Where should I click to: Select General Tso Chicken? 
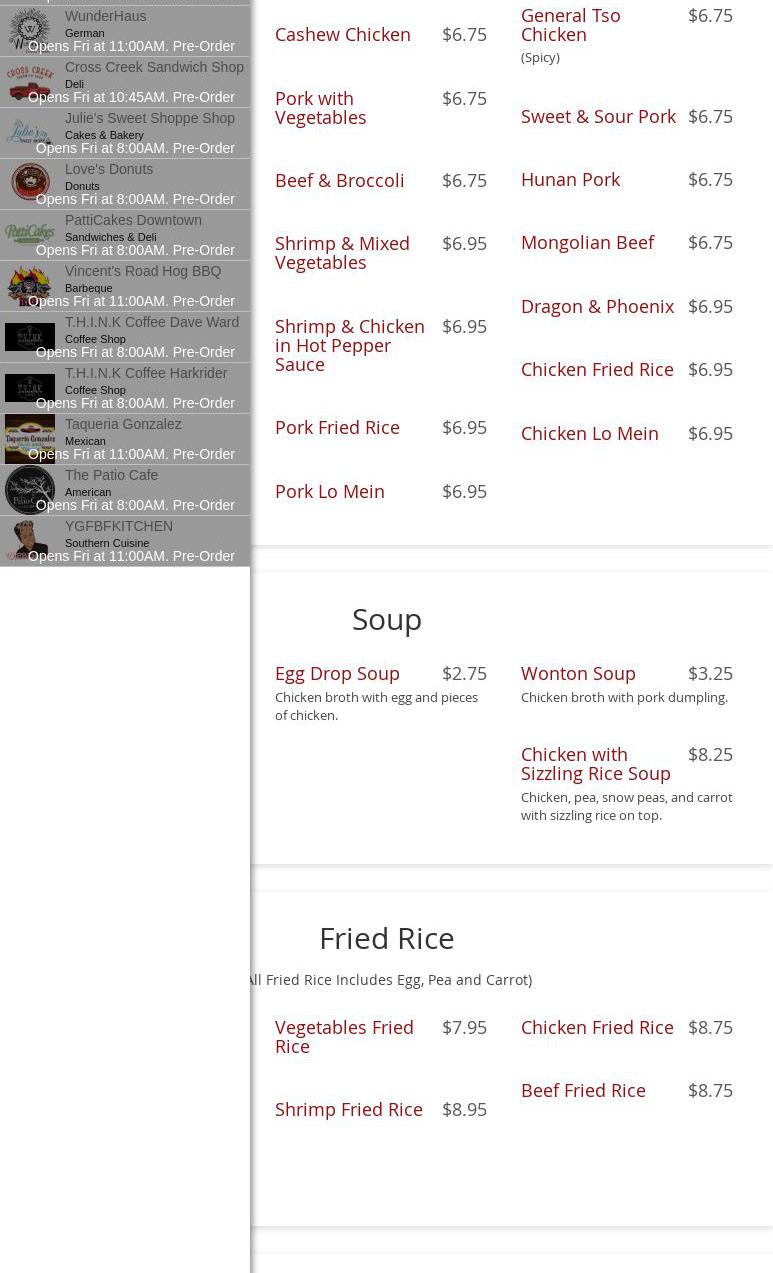click(570, 25)
